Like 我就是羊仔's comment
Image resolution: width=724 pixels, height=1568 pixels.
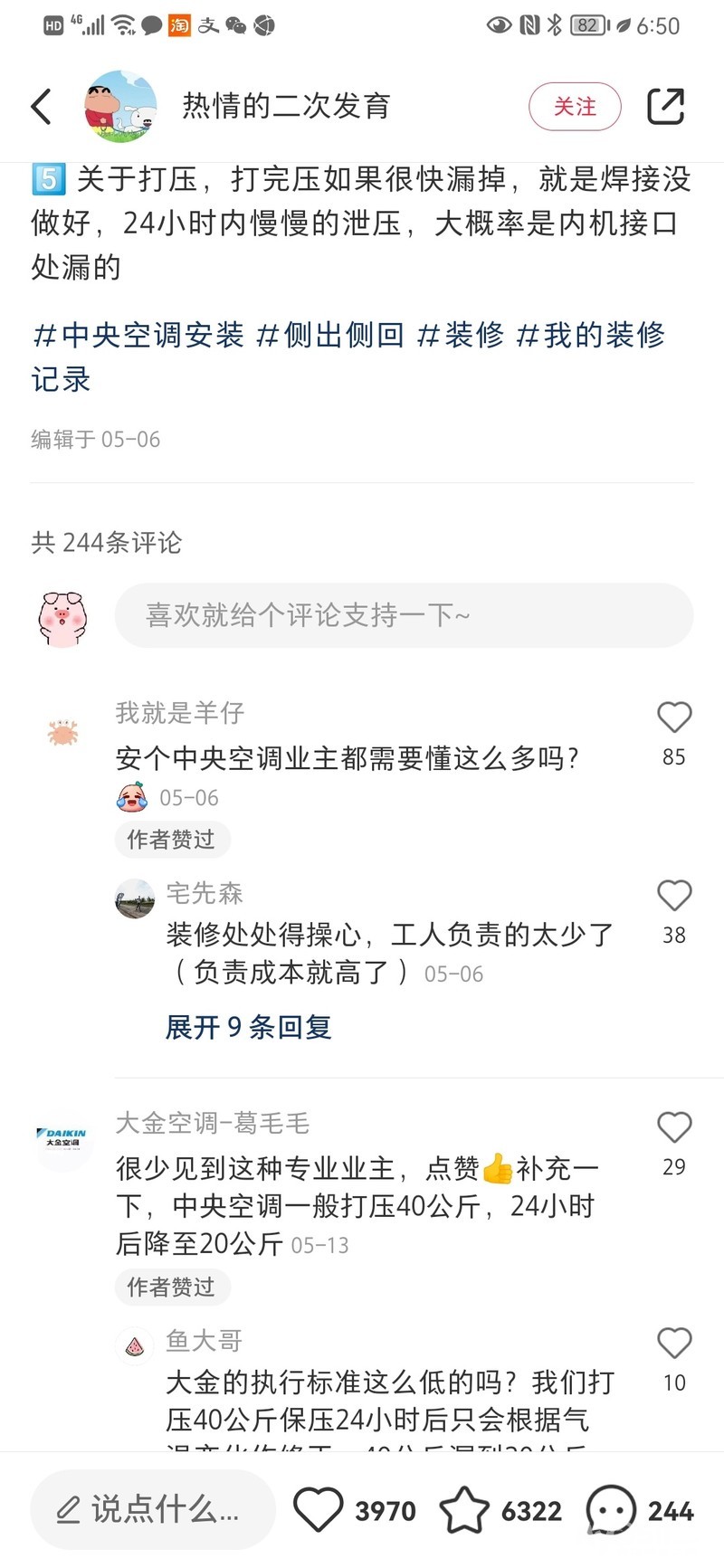tap(674, 717)
